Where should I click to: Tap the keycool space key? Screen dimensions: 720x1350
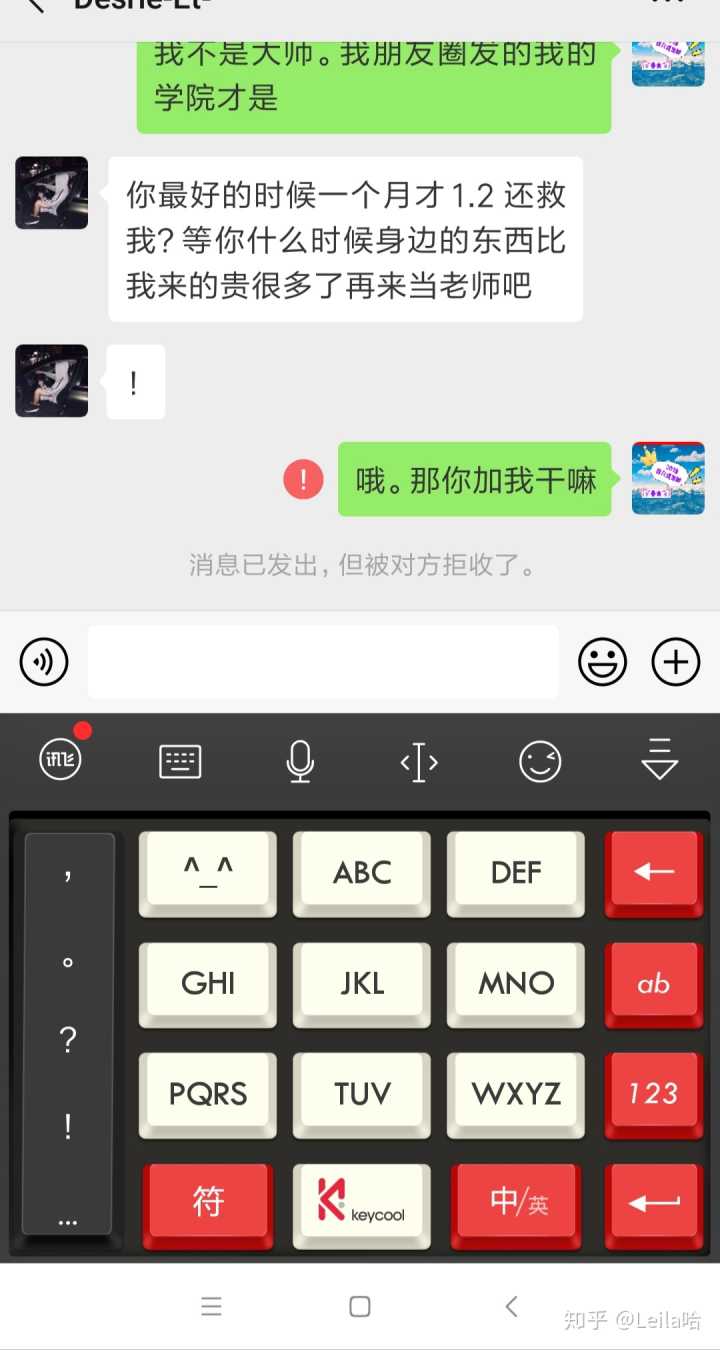362,1202
